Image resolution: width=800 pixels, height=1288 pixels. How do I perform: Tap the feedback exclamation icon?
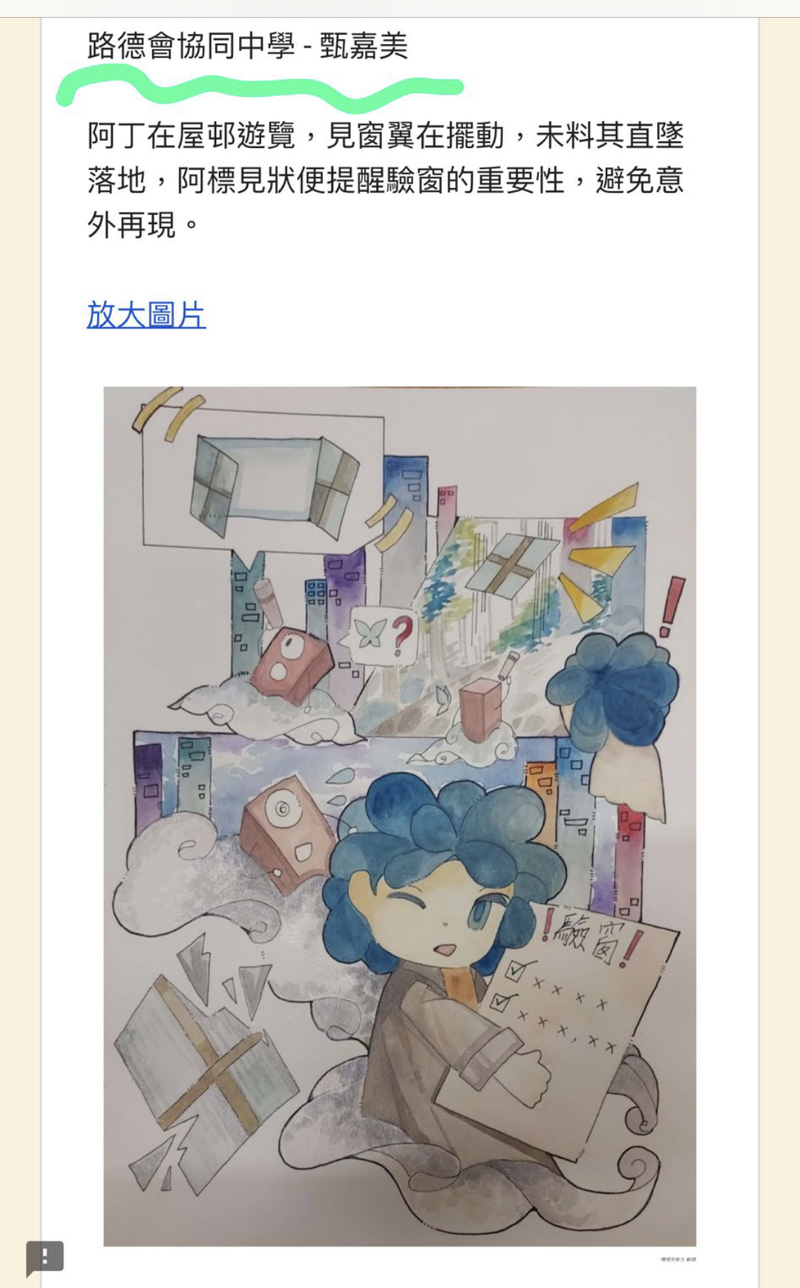coord(45,1256)
